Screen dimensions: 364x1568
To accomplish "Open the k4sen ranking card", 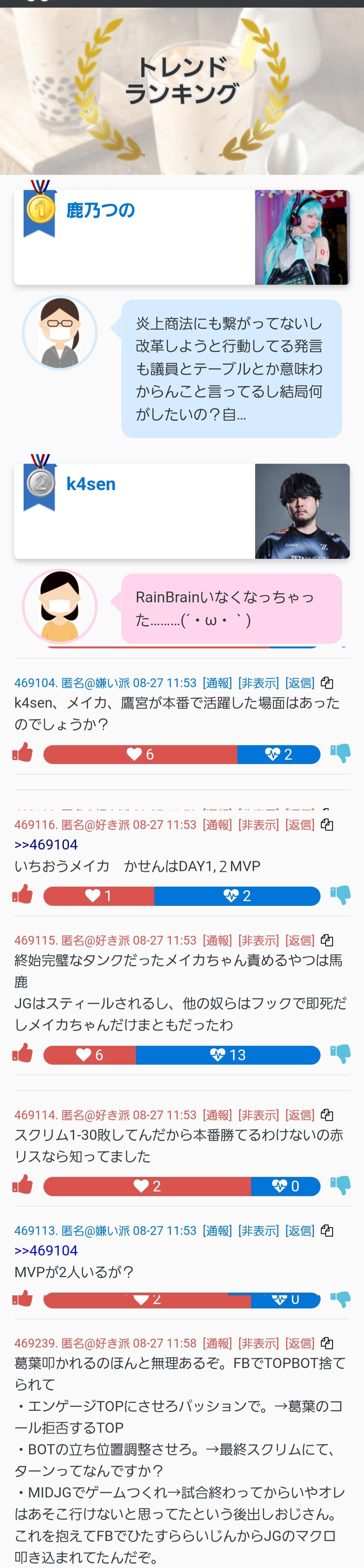I will 181,511.
